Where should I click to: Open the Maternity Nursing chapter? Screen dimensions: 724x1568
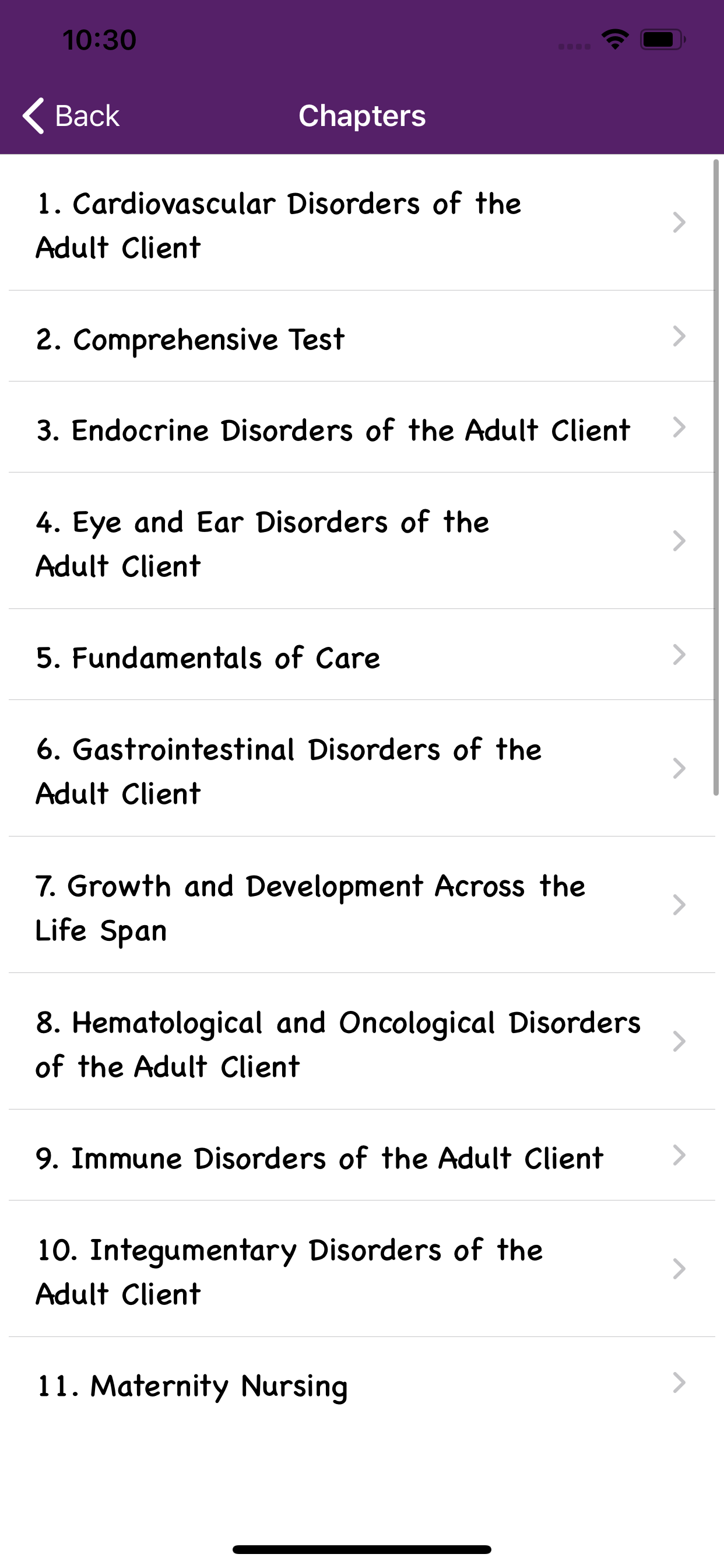[362, 1383]
